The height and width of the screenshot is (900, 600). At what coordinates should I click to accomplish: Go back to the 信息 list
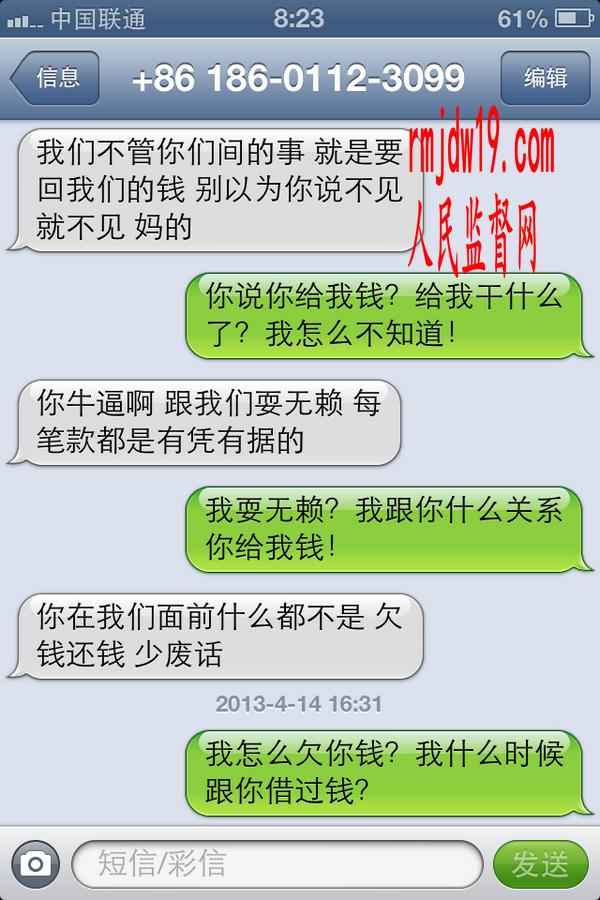point(56,78)
